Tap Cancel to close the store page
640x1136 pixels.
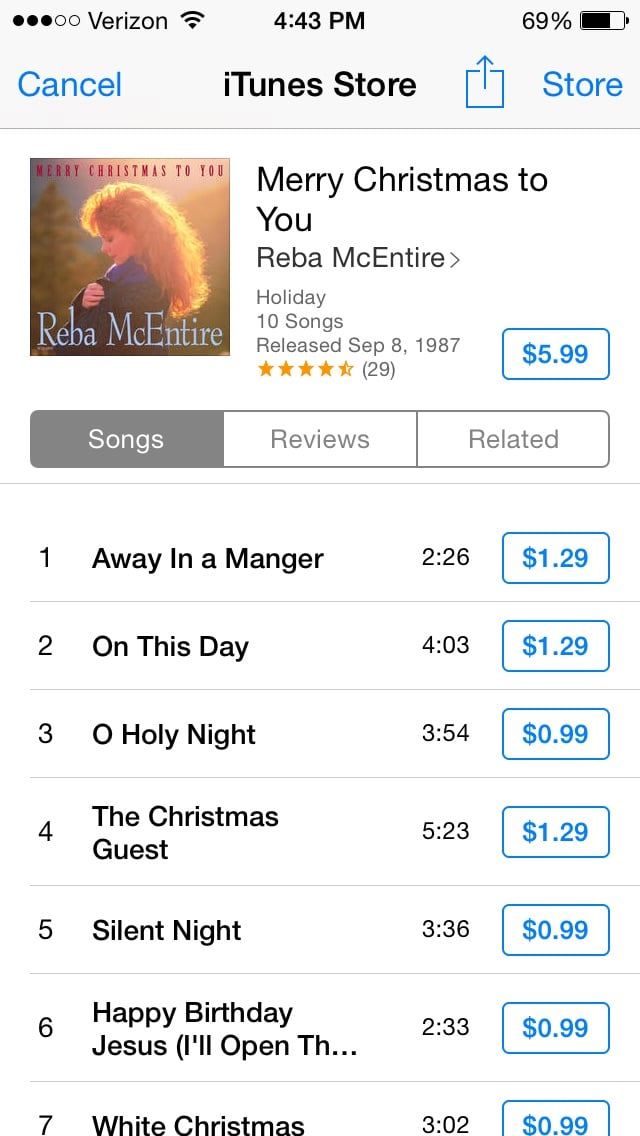70,84
